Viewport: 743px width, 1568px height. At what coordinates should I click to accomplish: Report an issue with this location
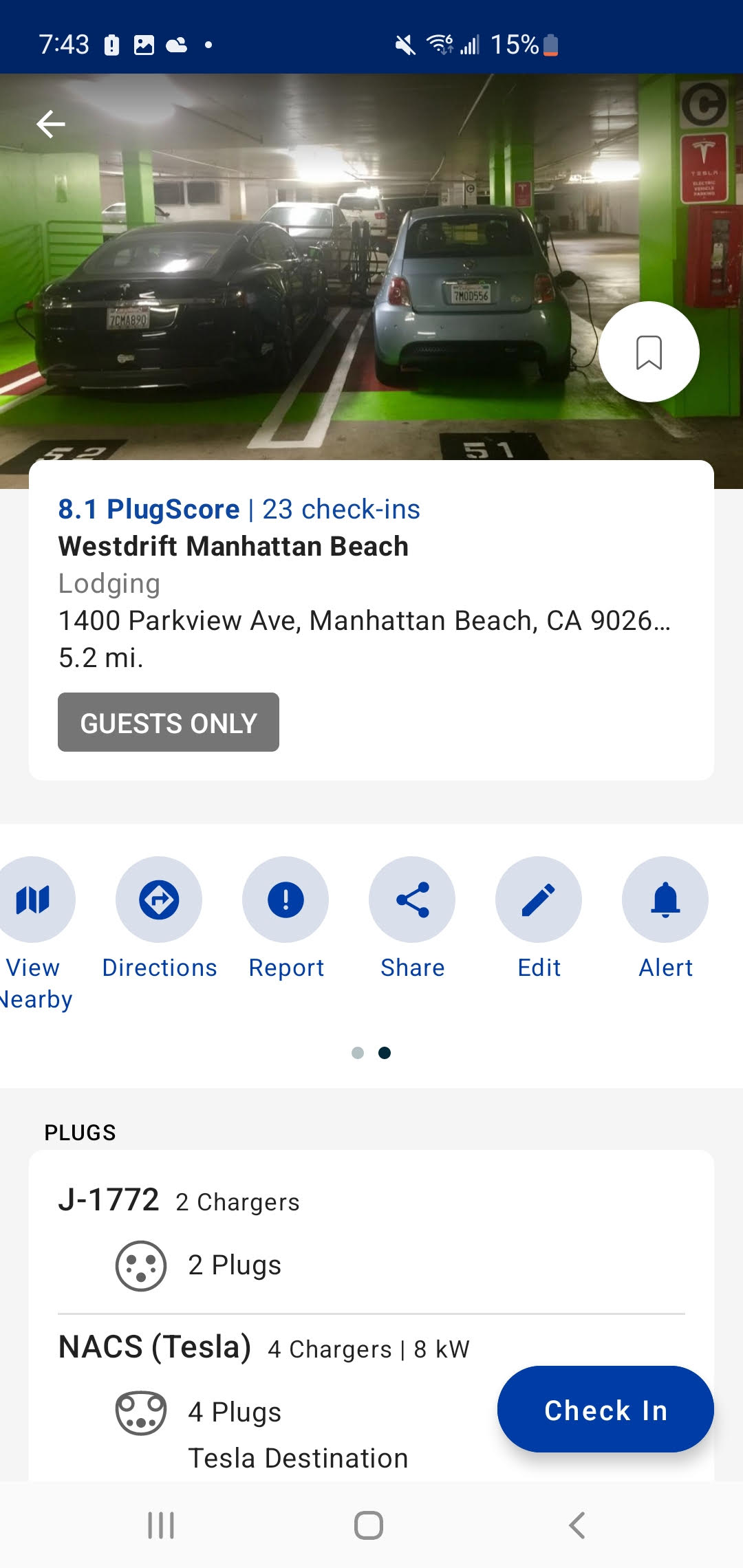[x=286, y=900]
